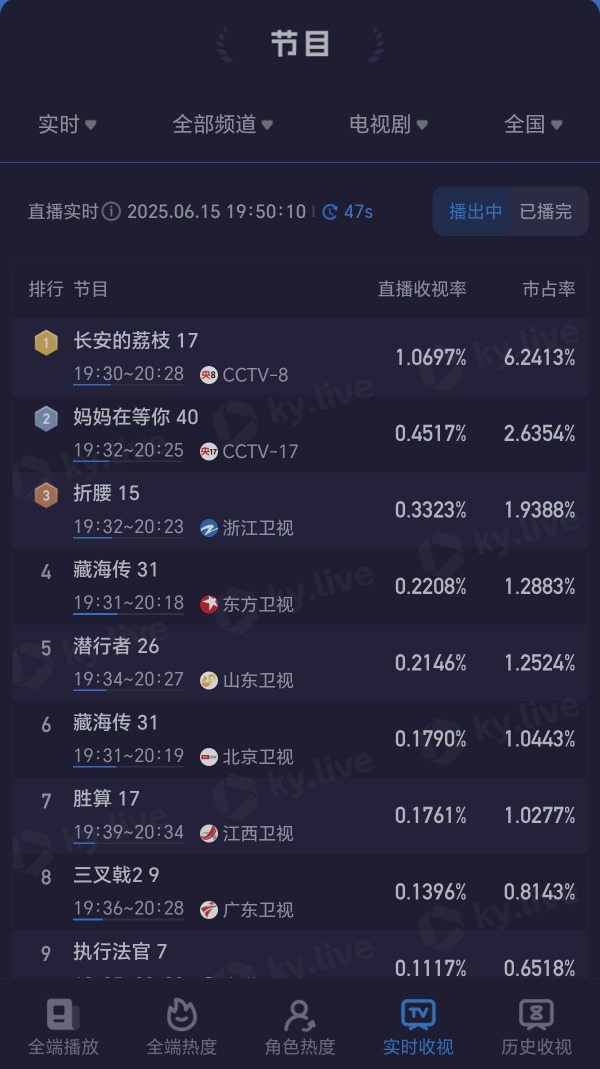
Task: Open the 全部频道 channel dropdown
Action: (222, 124)
